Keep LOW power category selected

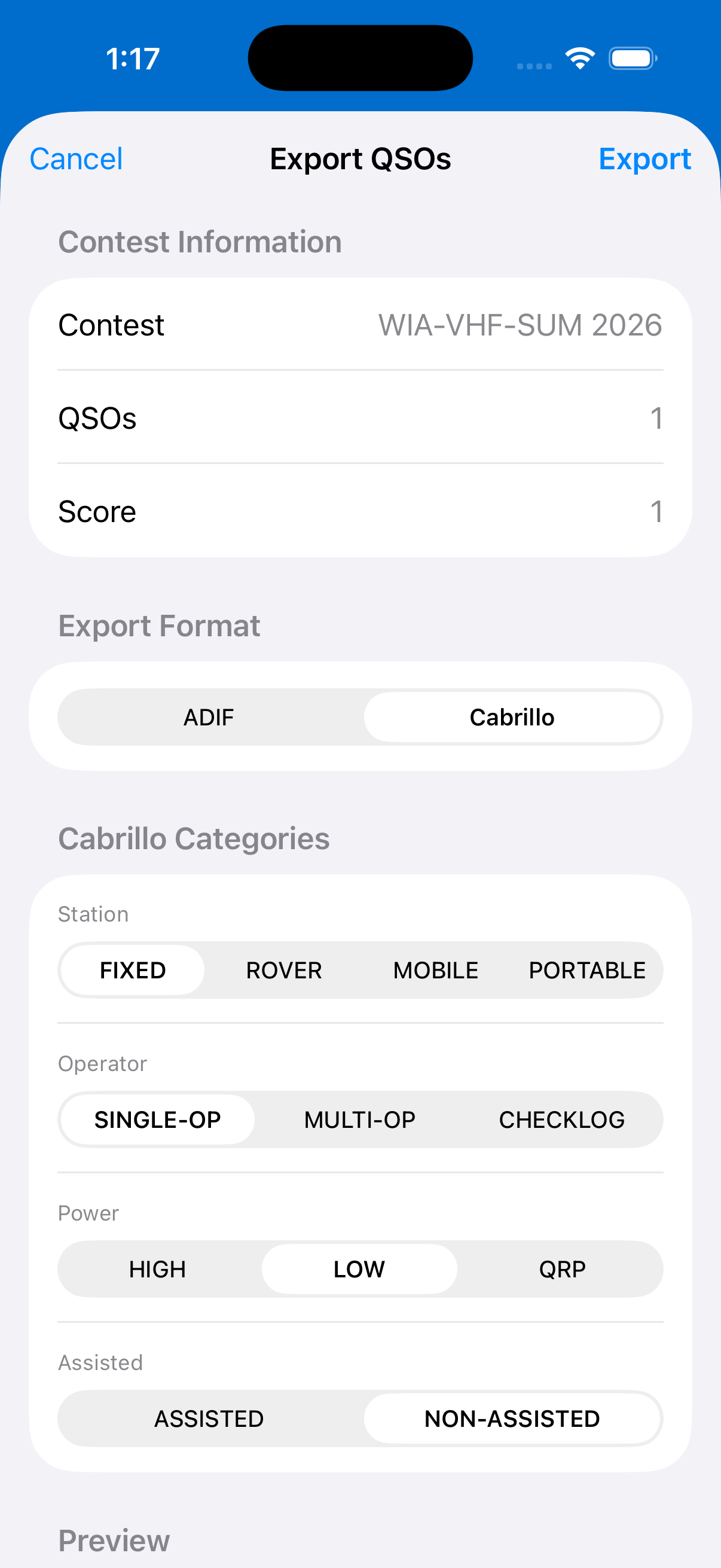click(x=359, y=1268)
